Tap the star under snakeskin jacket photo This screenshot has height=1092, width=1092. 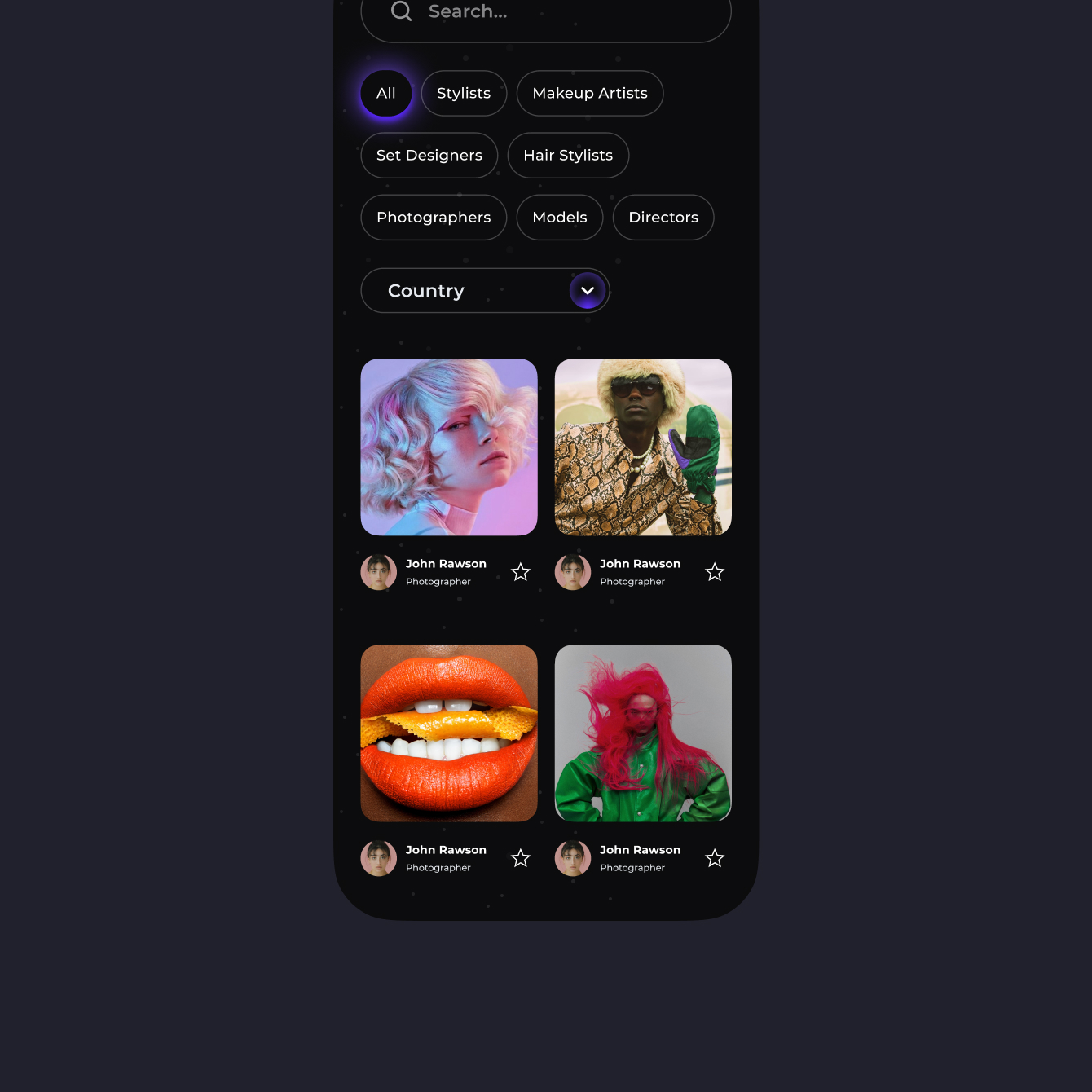click(715, 572)
